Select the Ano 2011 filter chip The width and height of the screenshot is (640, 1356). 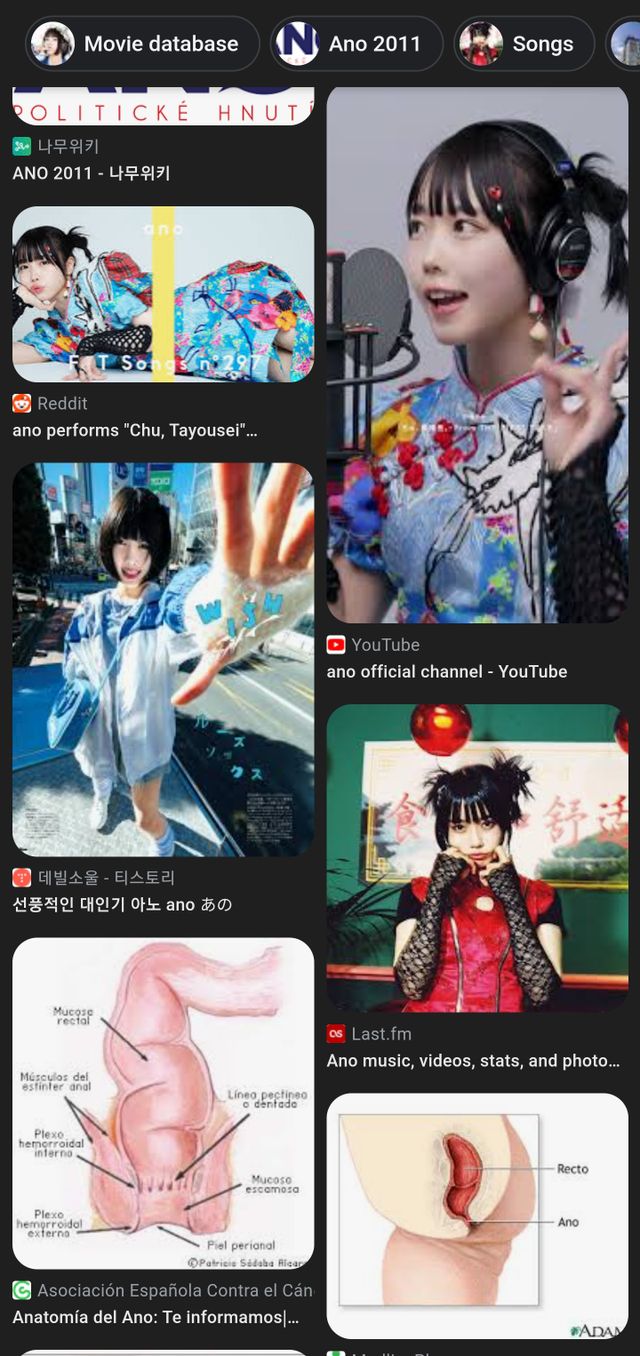(x=357, y=44)
